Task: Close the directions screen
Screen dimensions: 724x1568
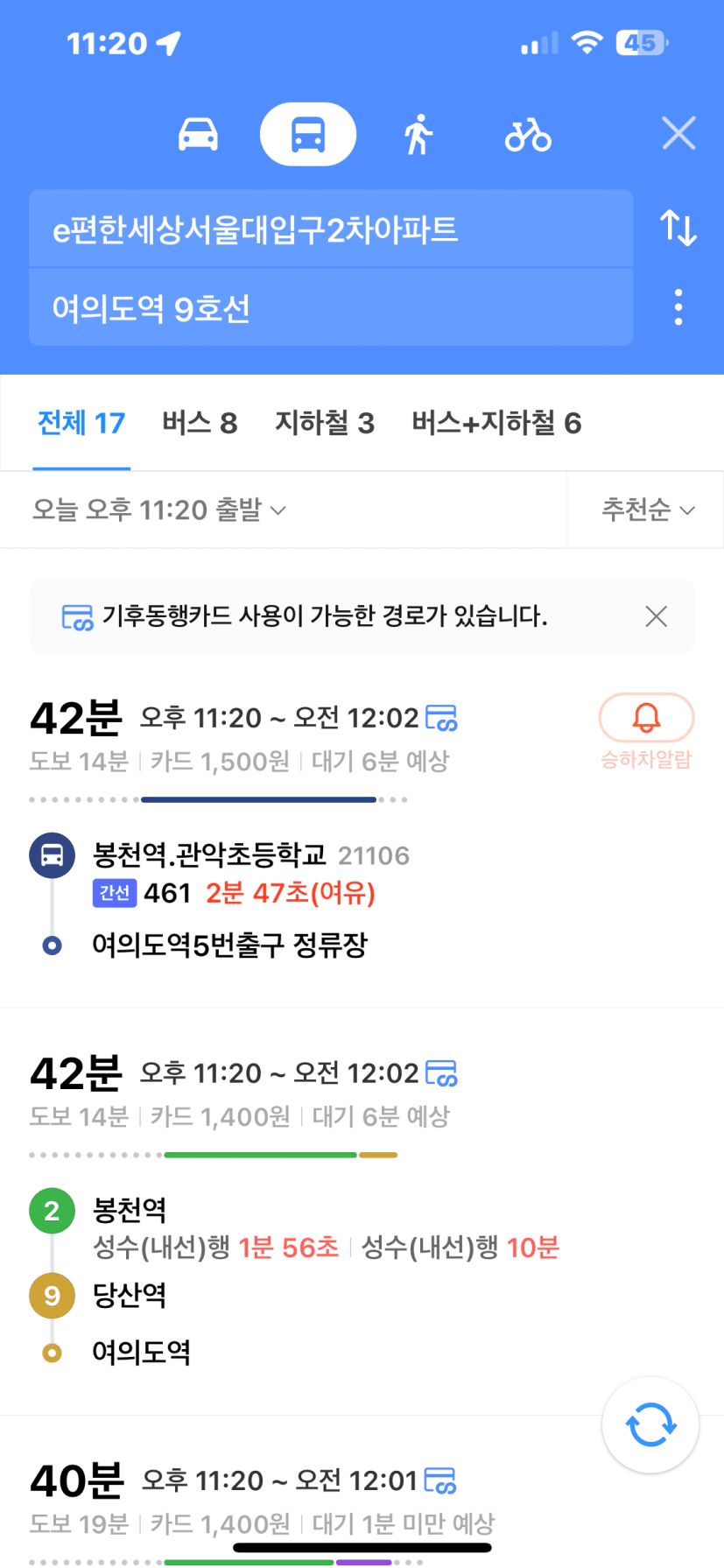Action: click(678, 134)
